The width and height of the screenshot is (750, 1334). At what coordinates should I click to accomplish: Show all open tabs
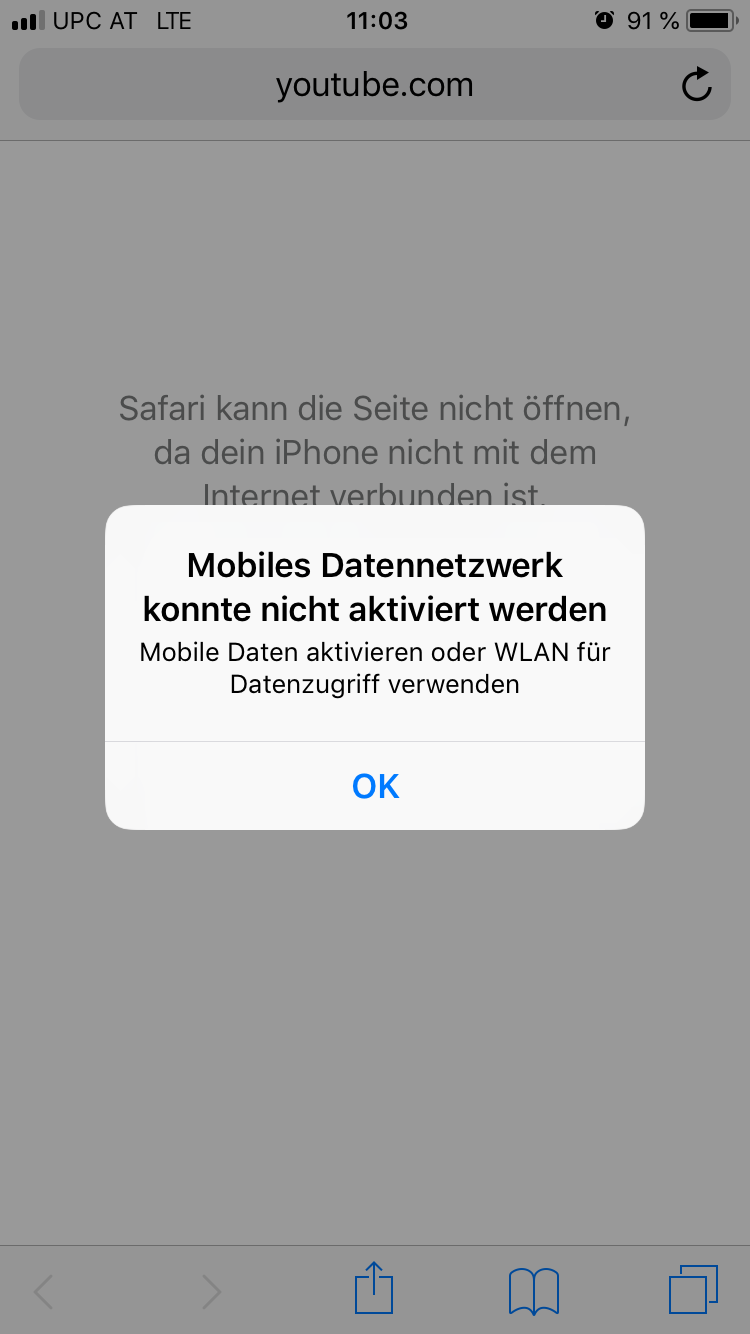click(x=693, y=1290)
